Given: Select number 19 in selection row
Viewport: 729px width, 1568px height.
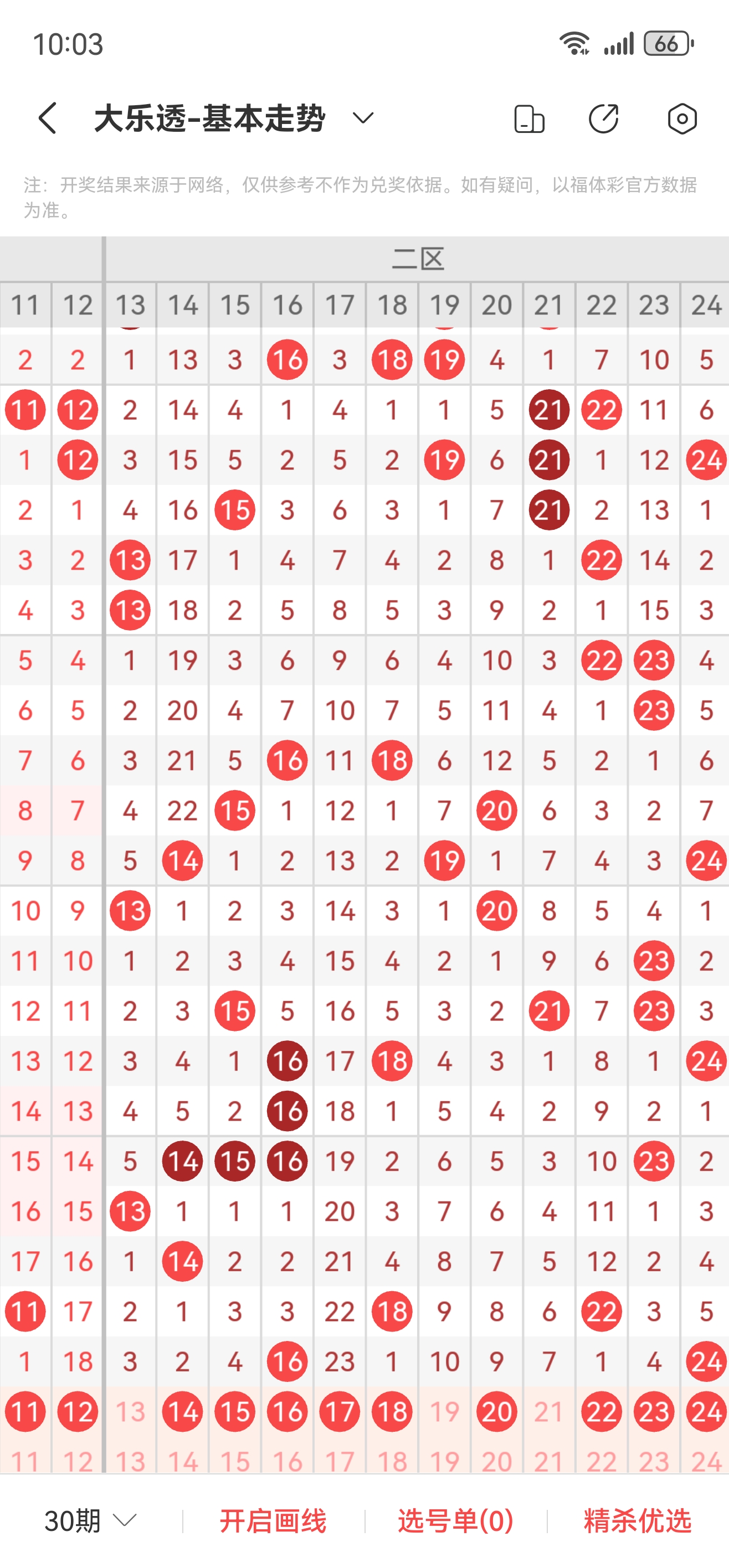Looking at the screenshot, I should (445, 1411).
